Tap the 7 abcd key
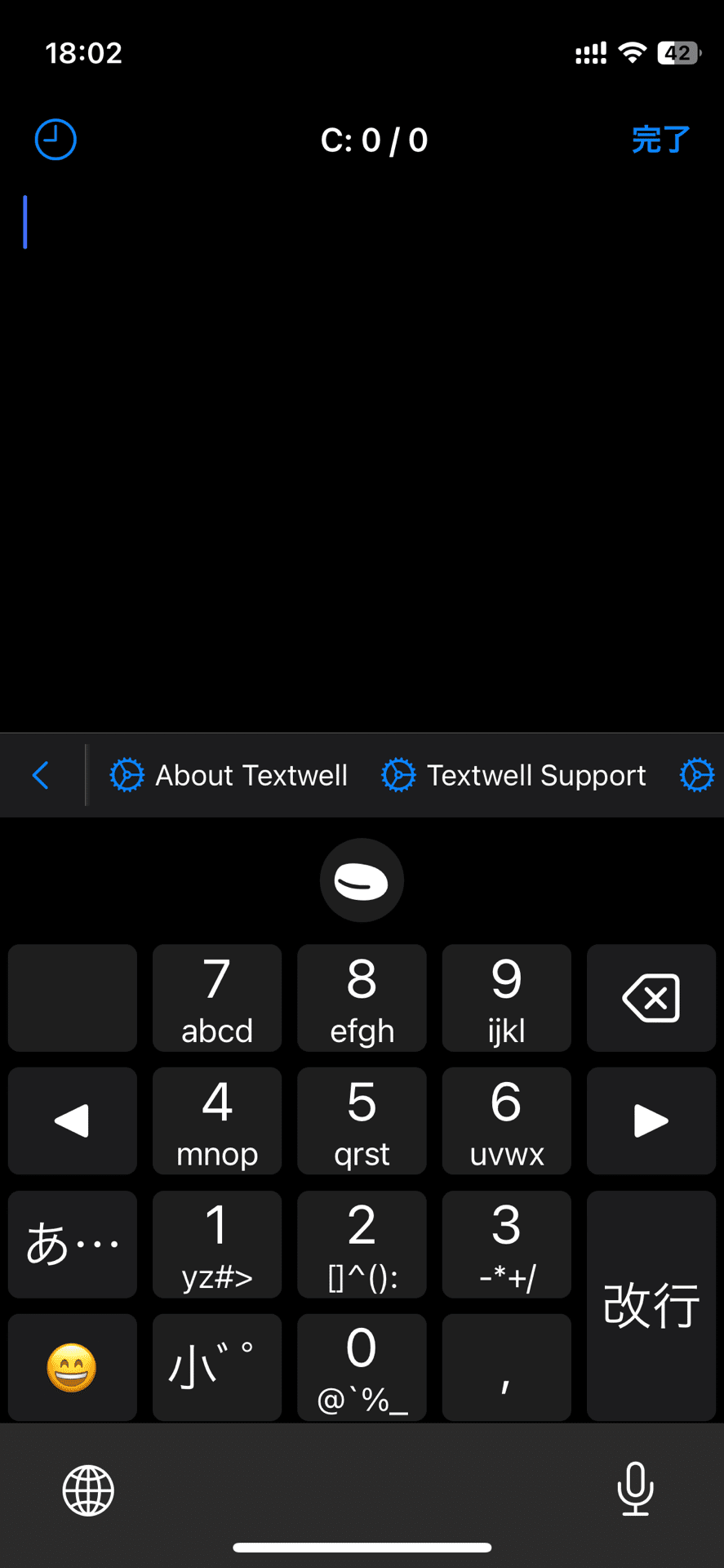The height and width of the screenshot is (1568, 724). (x=217, y=998)
